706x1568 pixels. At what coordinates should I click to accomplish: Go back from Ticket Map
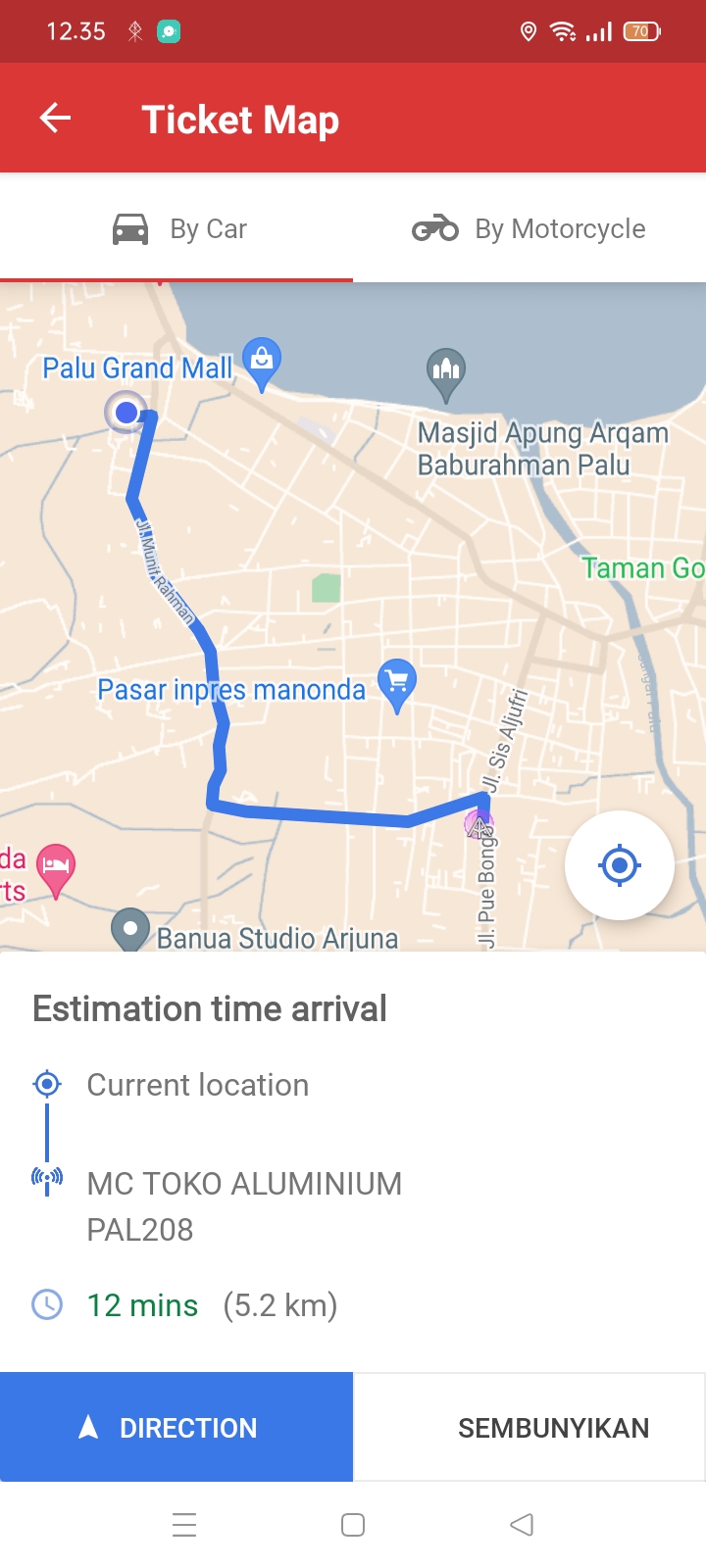click(56, 119)
